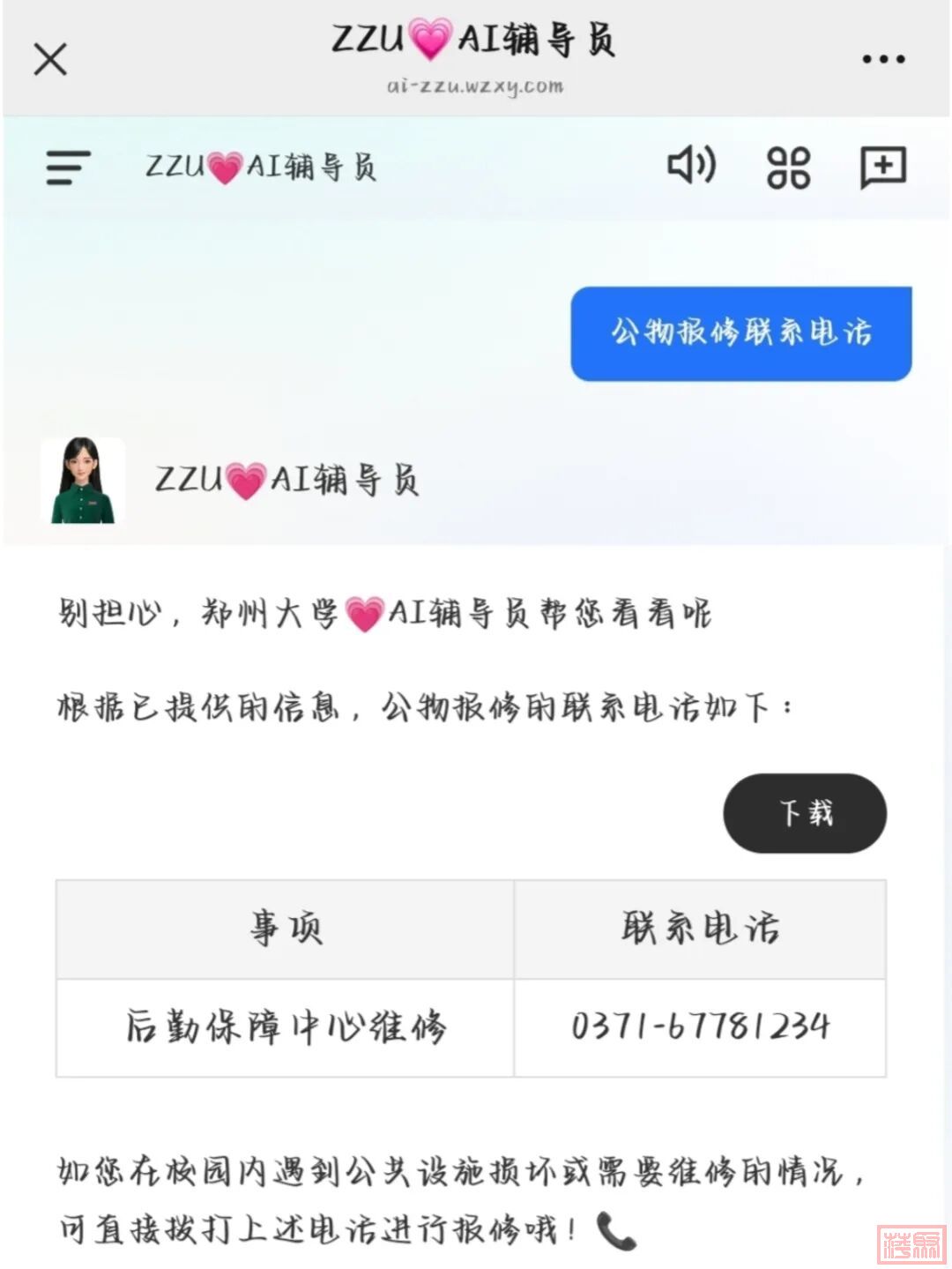Image resolution: width=952 pixels, height=1269 pixels.
Task: Close the ZZU AI辅导员 webview
Action: 50,60
